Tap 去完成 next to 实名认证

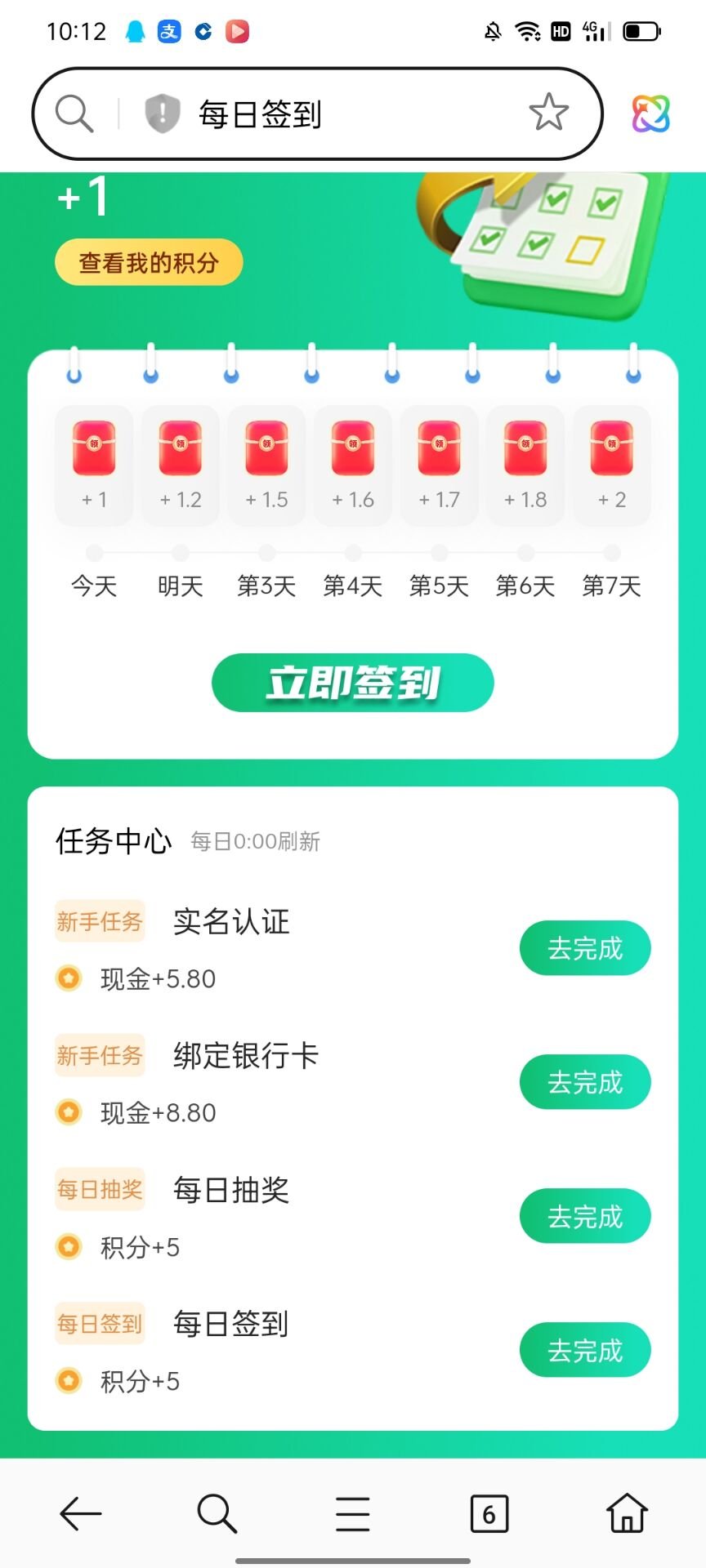(585, 947)
